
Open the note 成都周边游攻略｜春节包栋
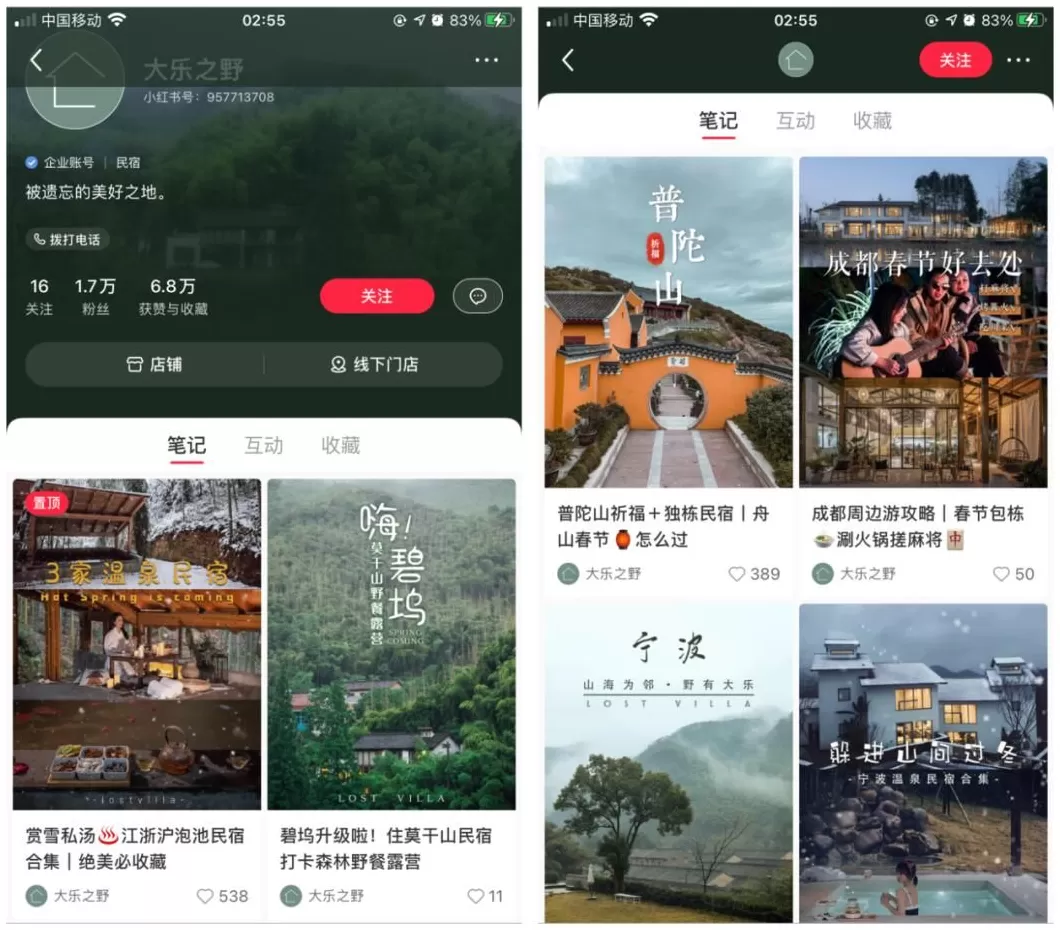tap(922, 322)
